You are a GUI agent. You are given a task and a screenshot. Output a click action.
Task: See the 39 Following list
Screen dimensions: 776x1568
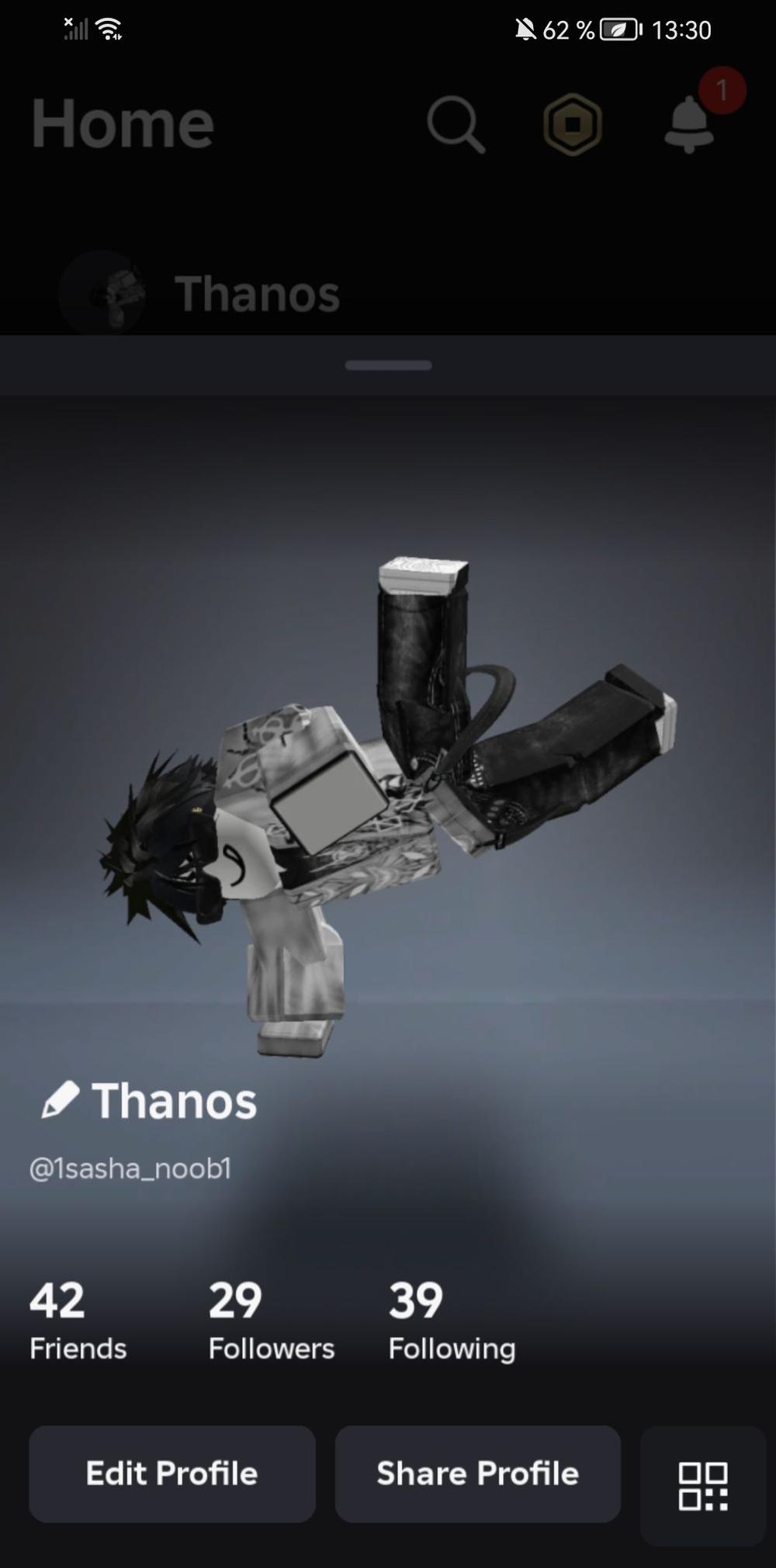[x=452, y=1321]
